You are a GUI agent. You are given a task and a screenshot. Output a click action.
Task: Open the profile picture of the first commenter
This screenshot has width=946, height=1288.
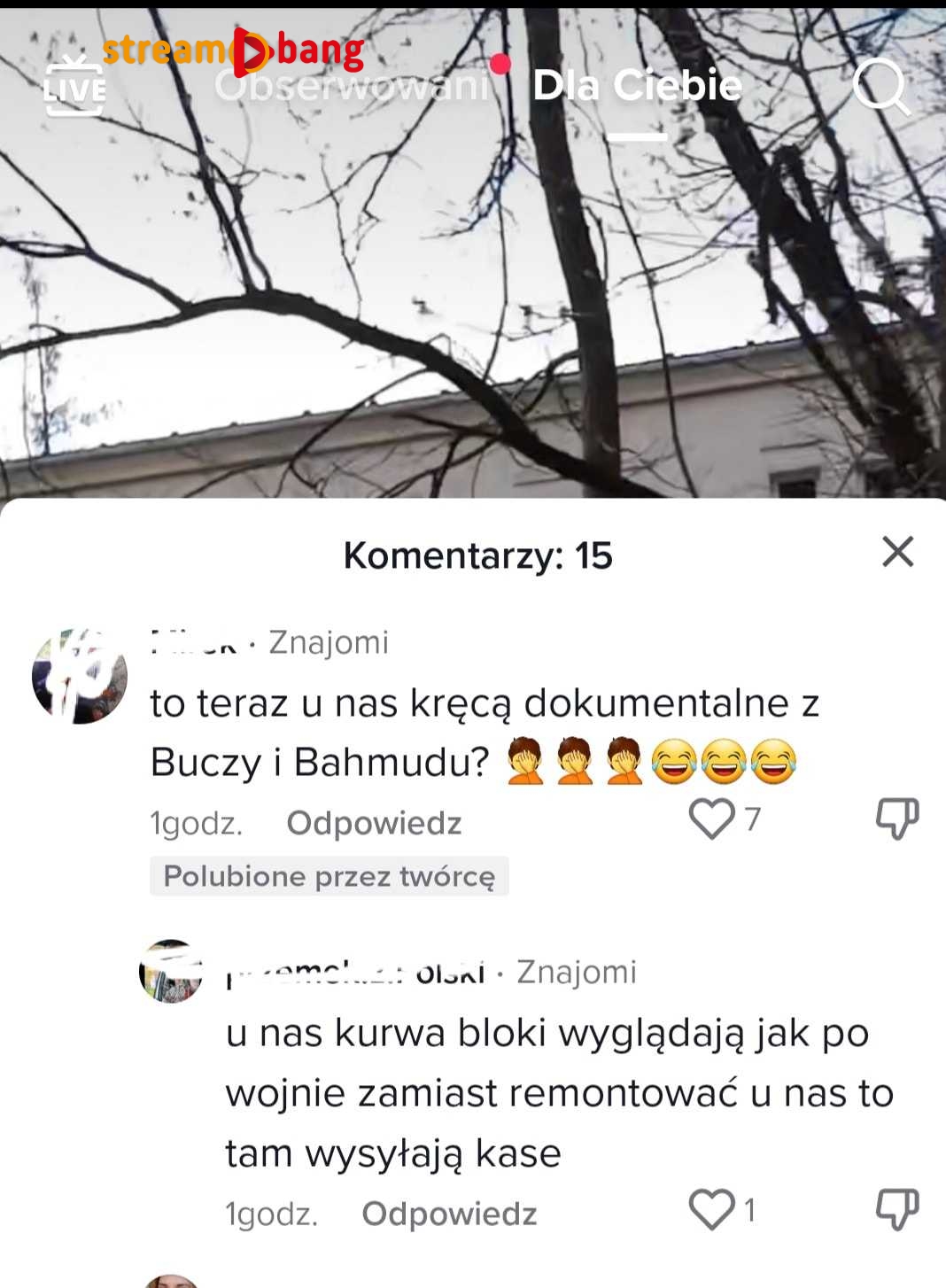tap(80, 676)
